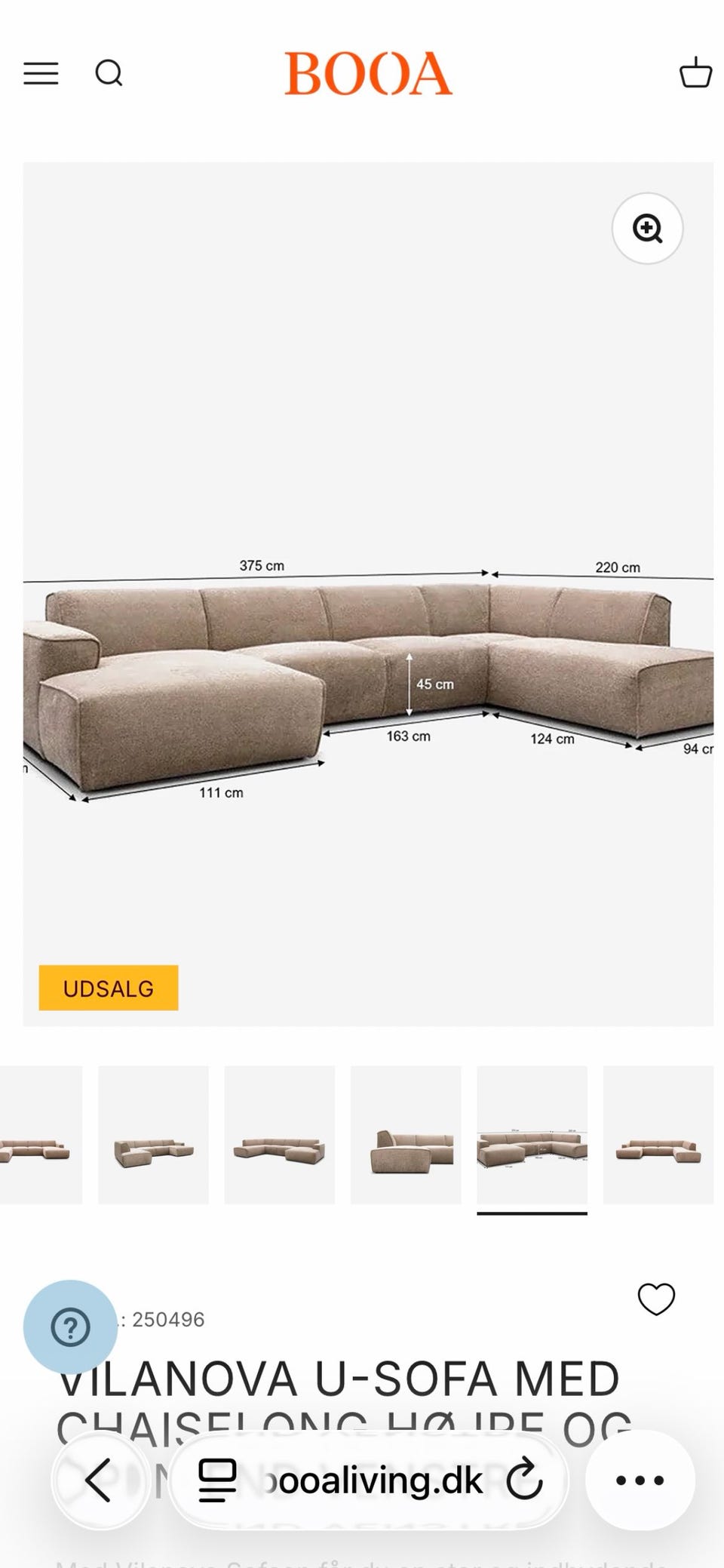
Task: Zoom into the sofa product image
Action: coord(647,228)
